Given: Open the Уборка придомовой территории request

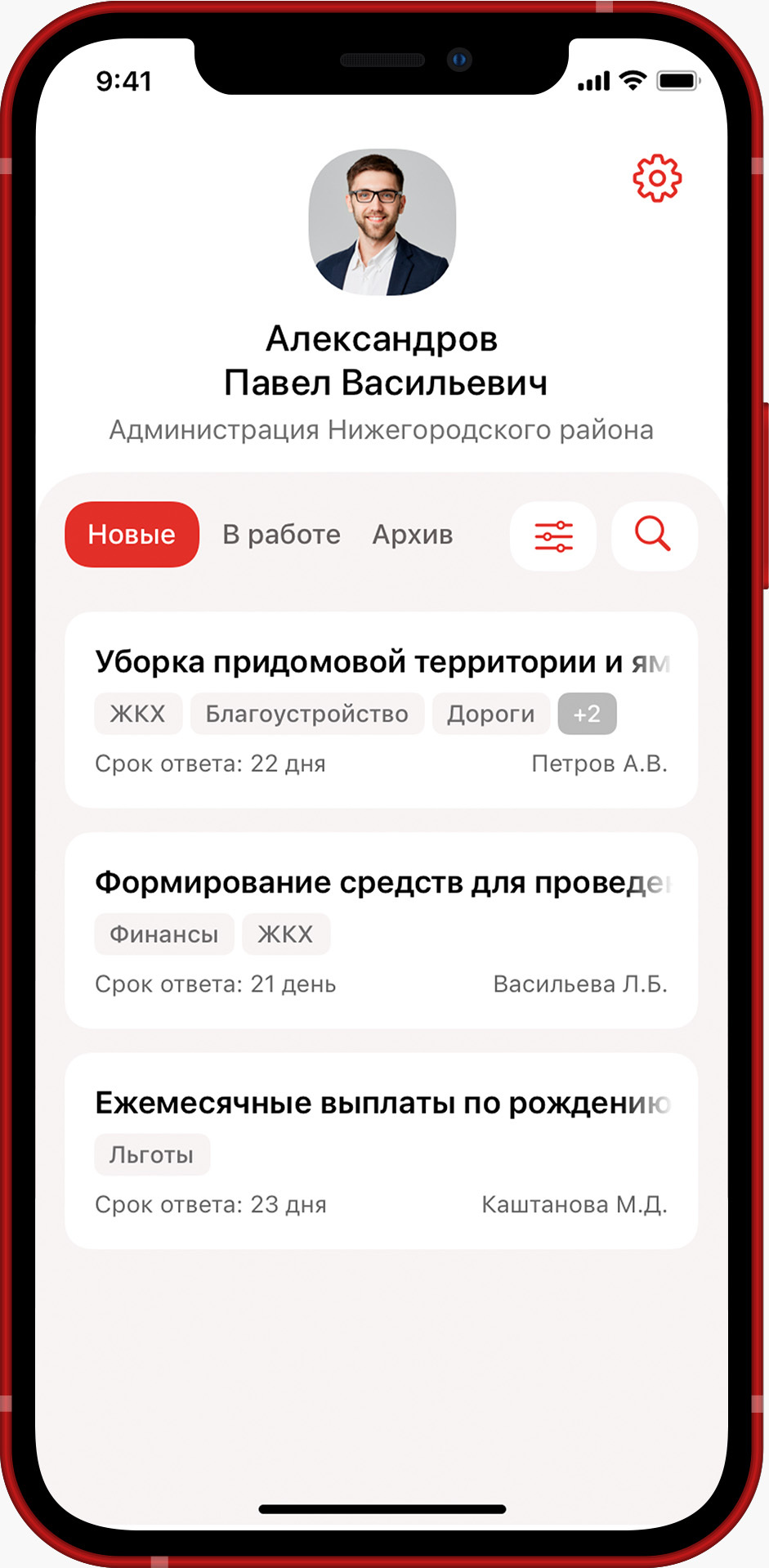Looking at the screenshot, I should pyautogui.click(x=382, y=662).
